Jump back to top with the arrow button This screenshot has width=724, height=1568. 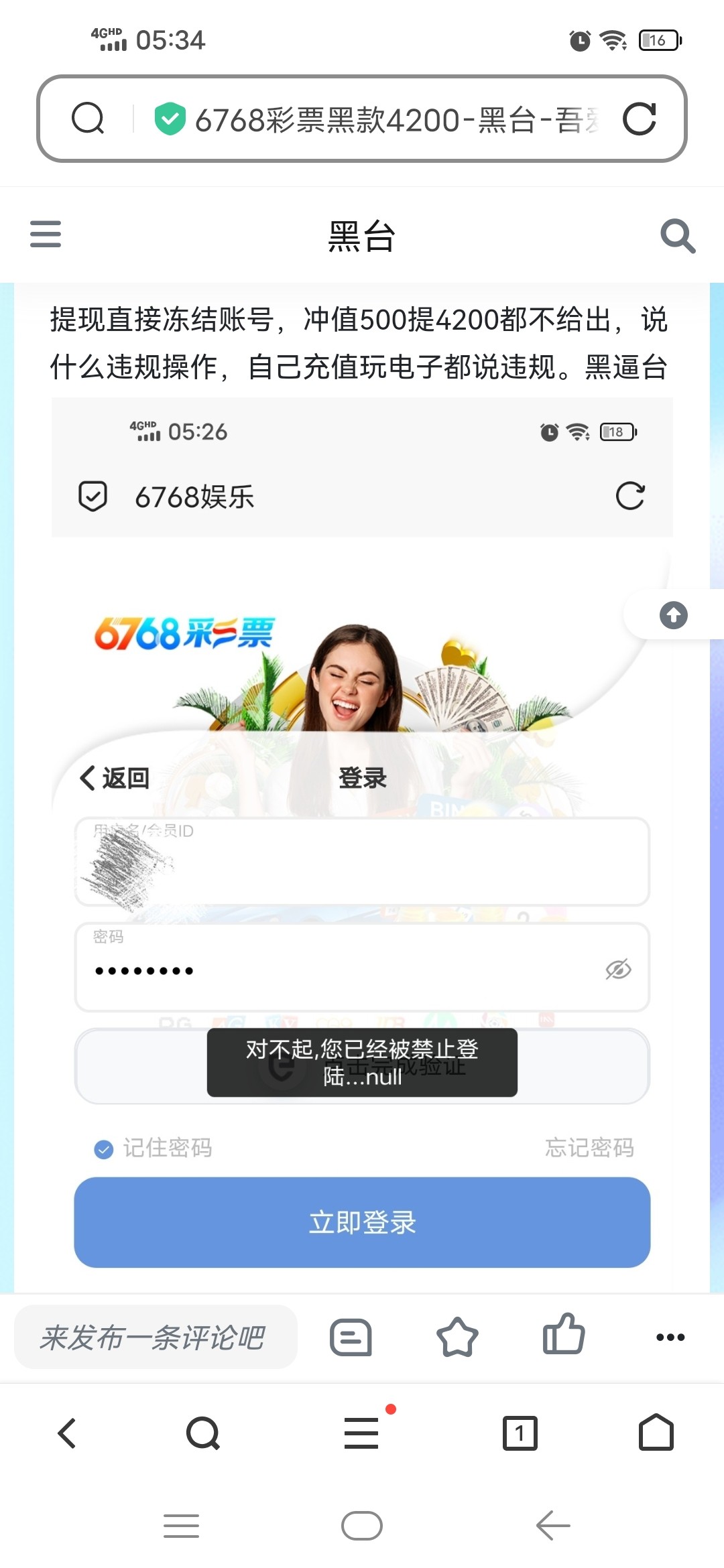[673, 615]
